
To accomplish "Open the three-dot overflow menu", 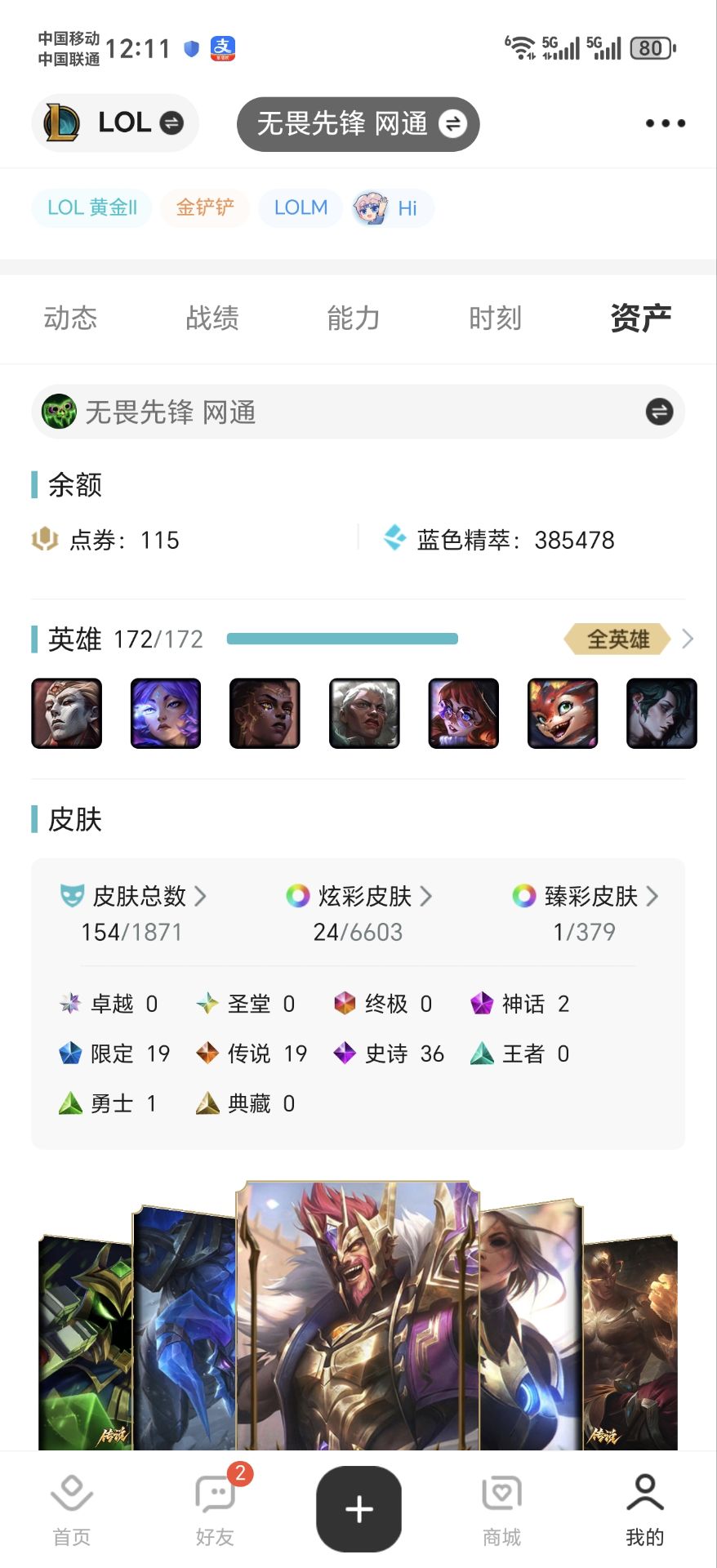I will pos(665,123).
